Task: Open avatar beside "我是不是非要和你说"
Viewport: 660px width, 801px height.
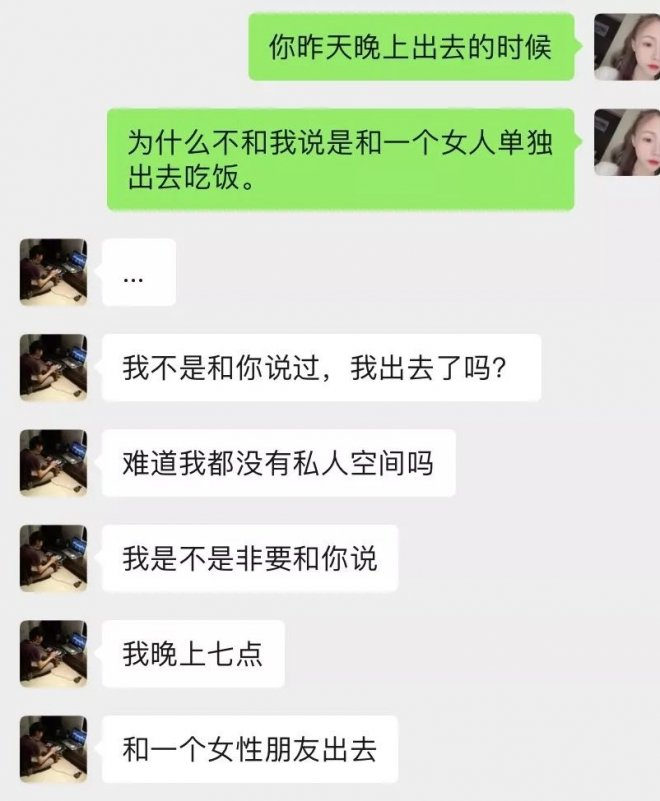Action: [54, 558]
